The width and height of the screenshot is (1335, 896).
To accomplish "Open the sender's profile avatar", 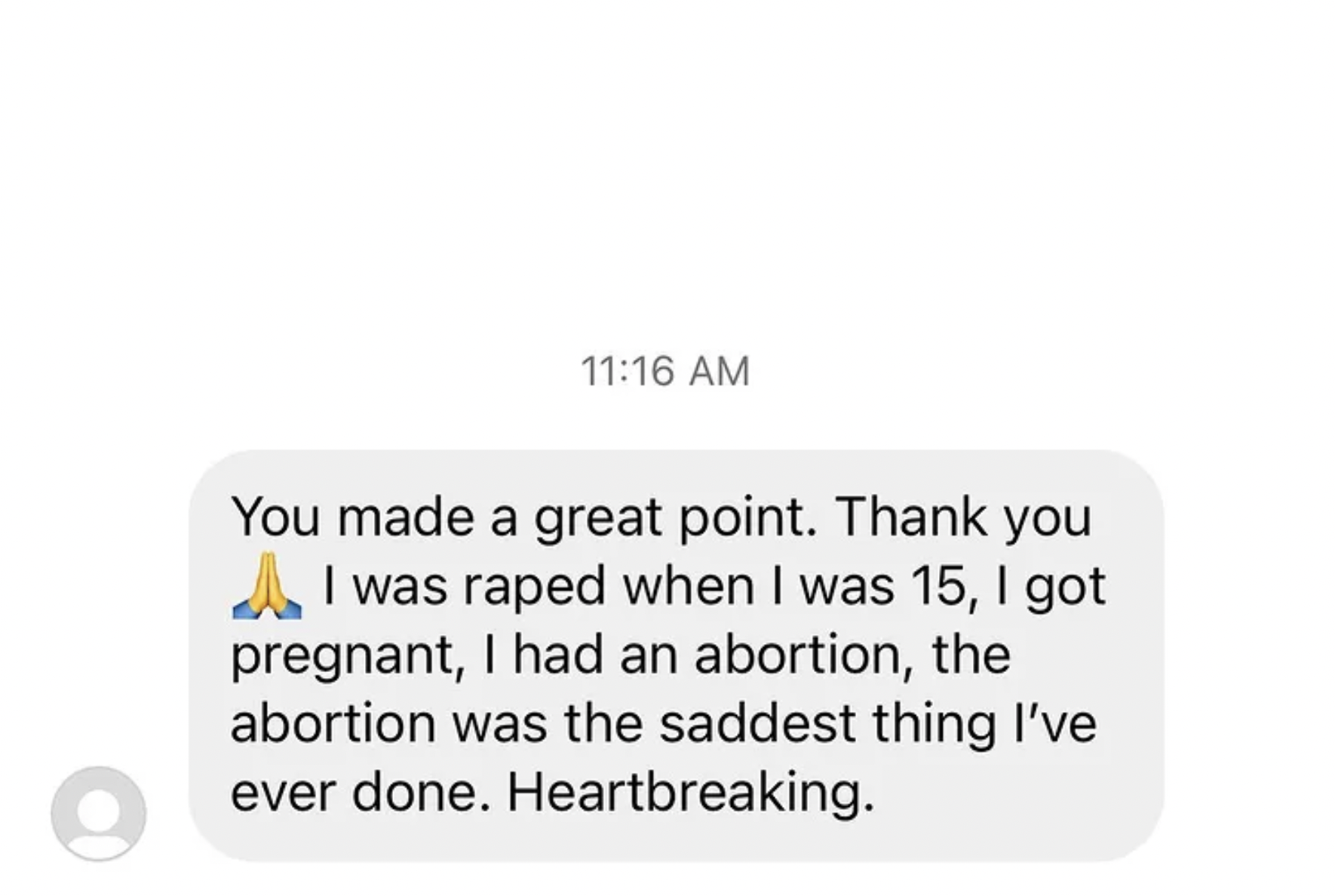I will click(99, 813).
